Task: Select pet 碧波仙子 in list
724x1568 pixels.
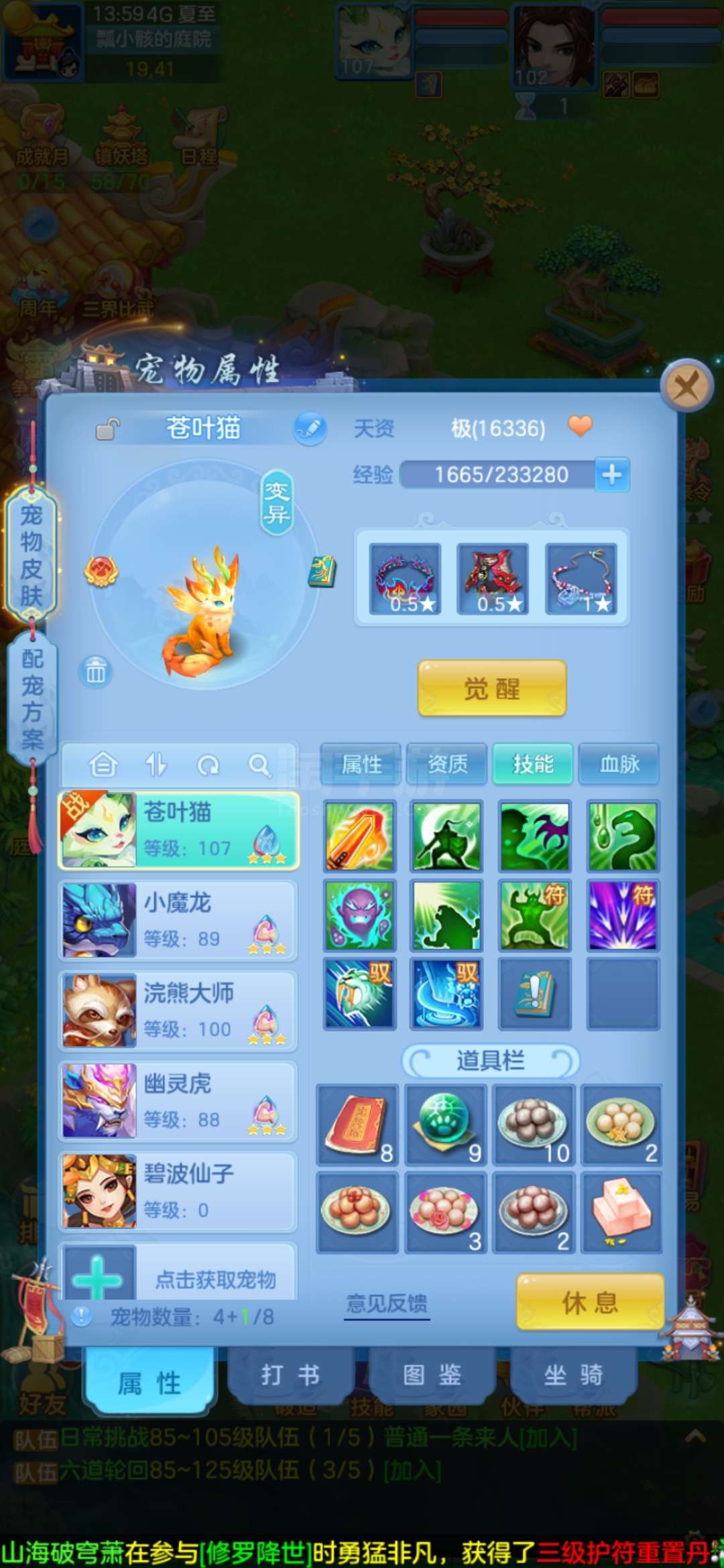Action: coord(178,1191)
